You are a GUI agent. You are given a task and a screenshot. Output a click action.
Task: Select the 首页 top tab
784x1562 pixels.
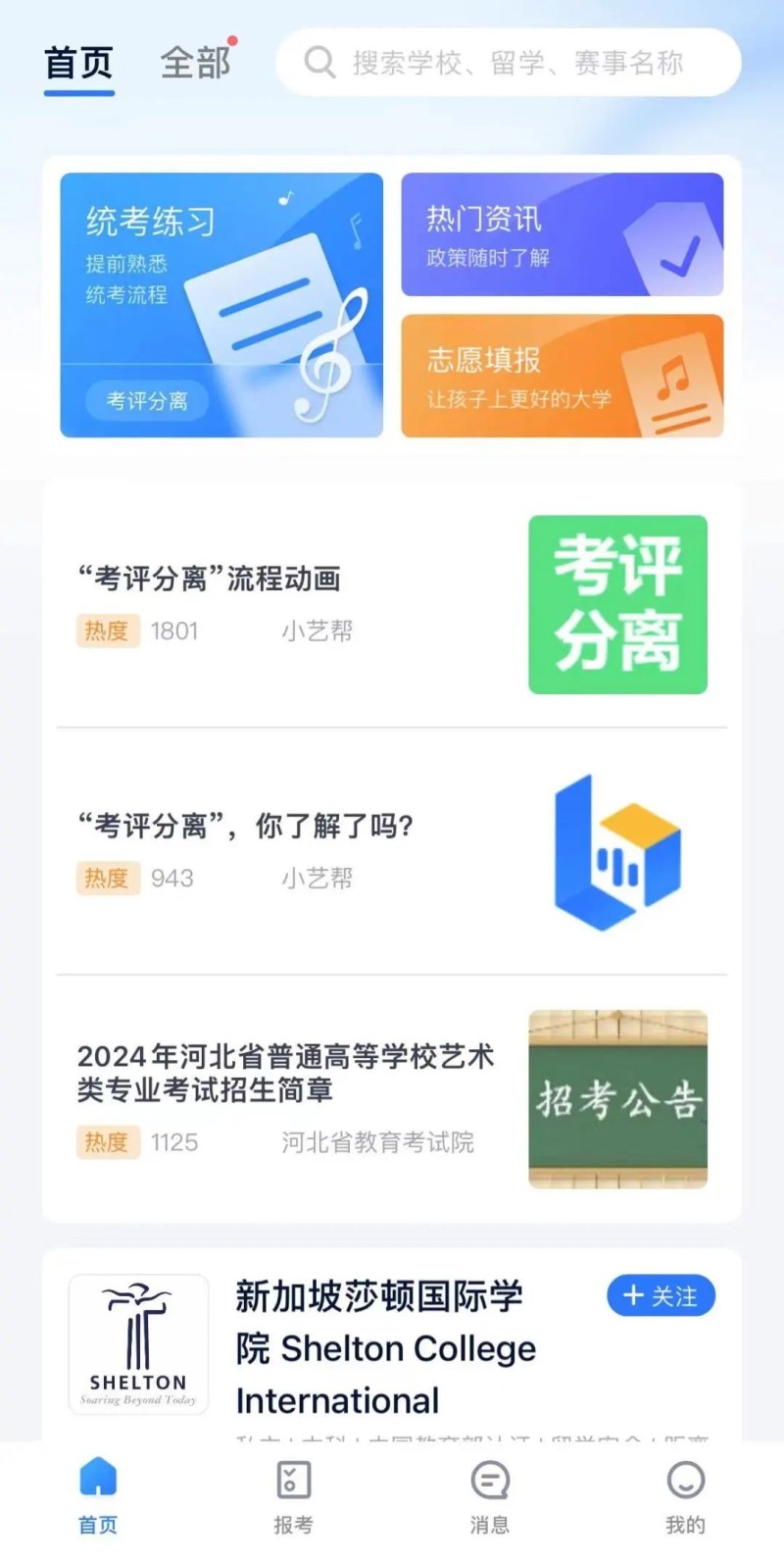(x=78, y=63)
